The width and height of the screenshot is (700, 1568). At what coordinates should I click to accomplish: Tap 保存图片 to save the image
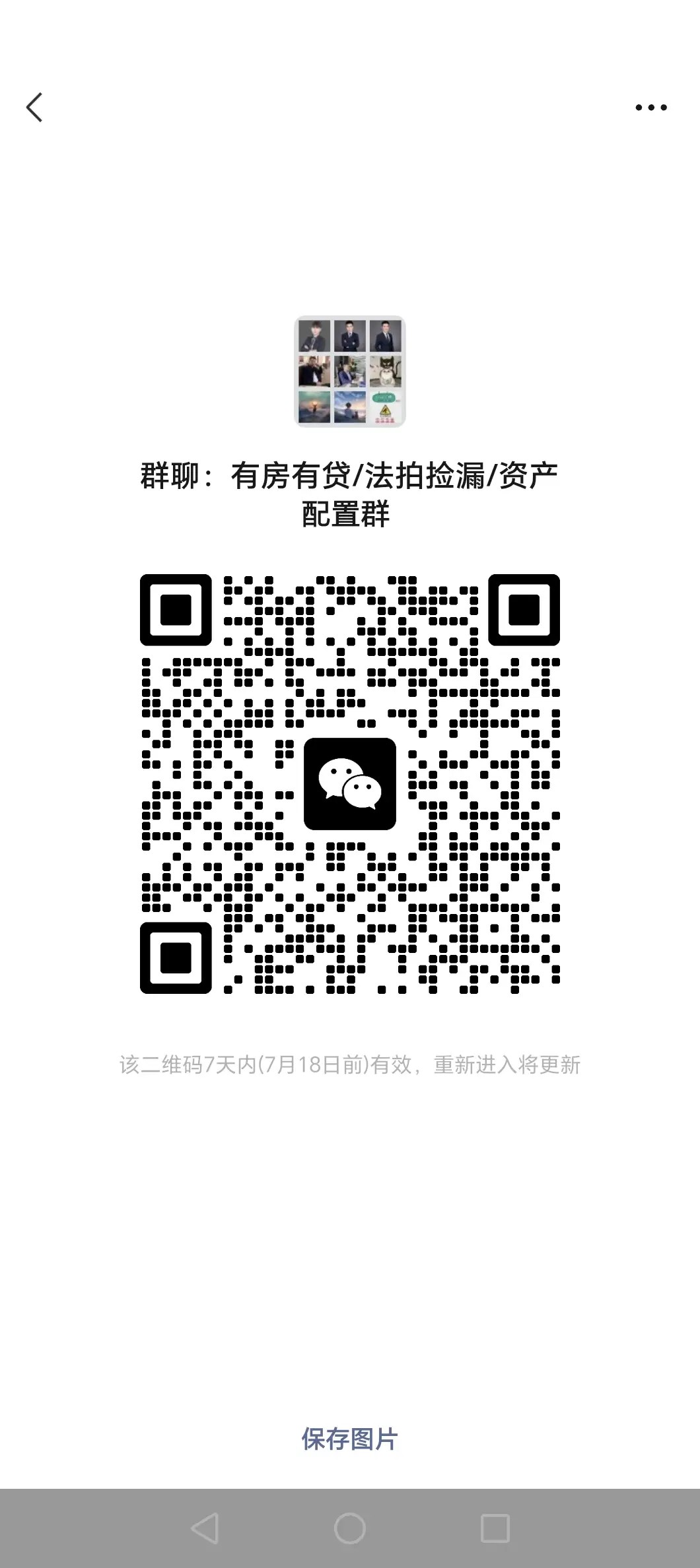click(x=349, y=1439)
